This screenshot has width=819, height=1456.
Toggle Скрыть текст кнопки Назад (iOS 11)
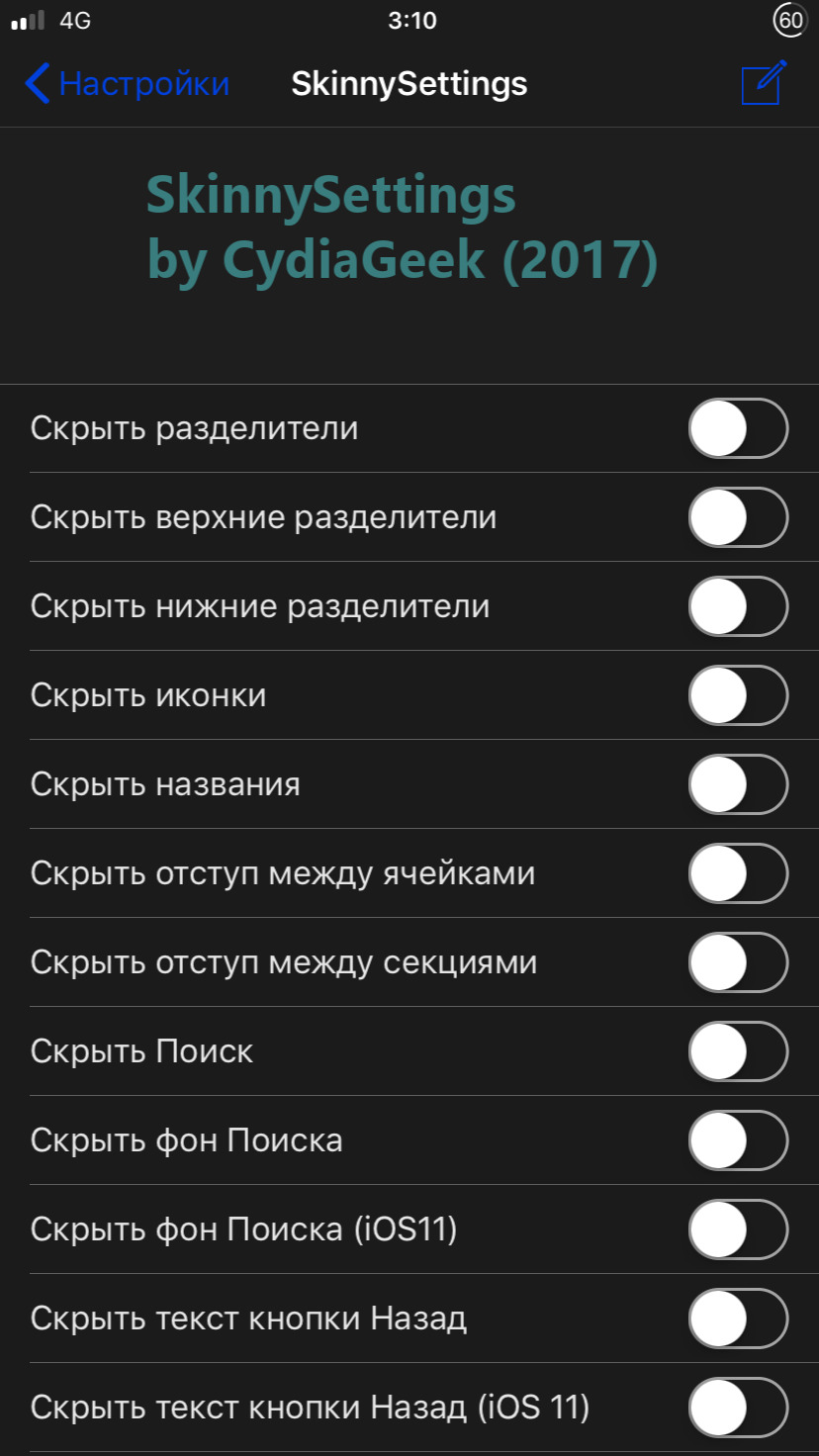pos(738,1408)
